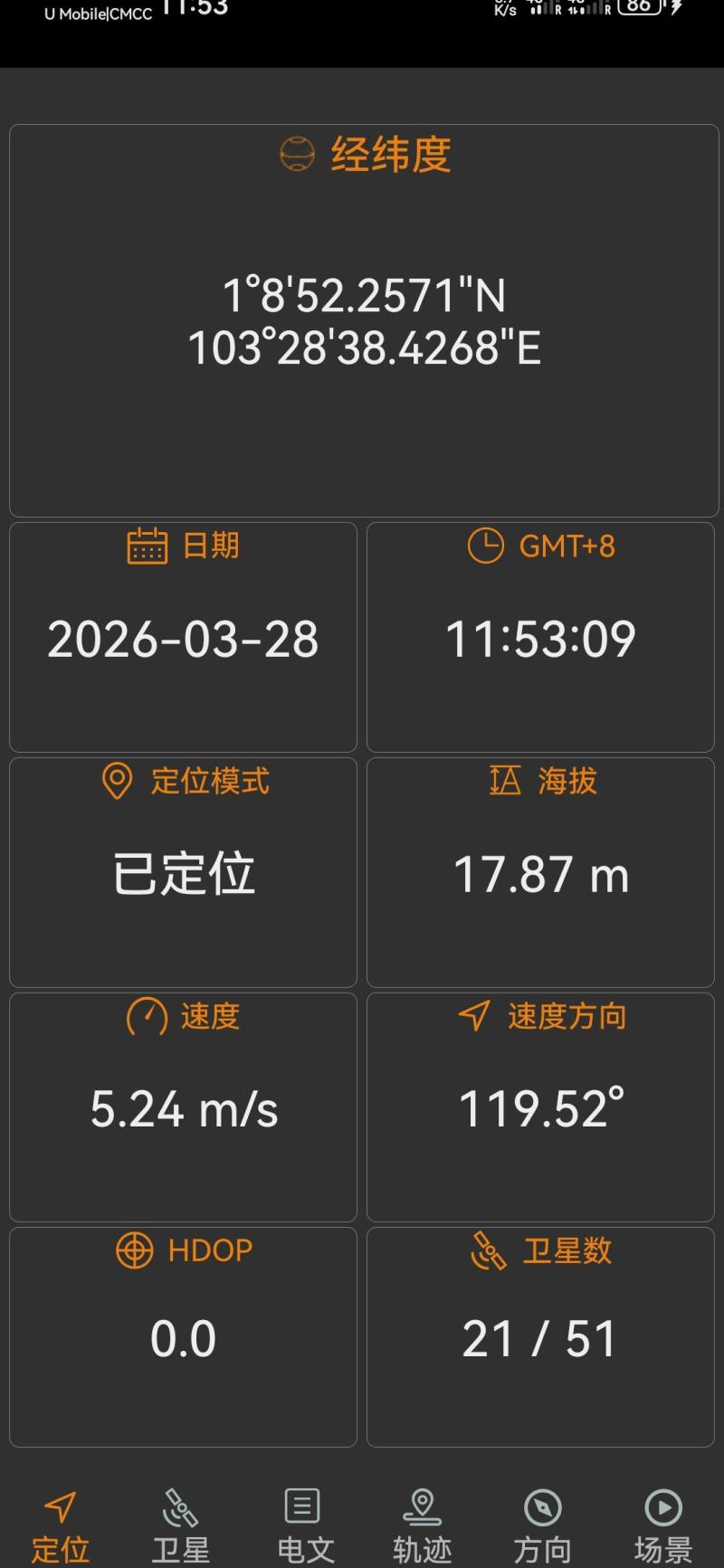Open the 电文 tab

[302, 1525]
